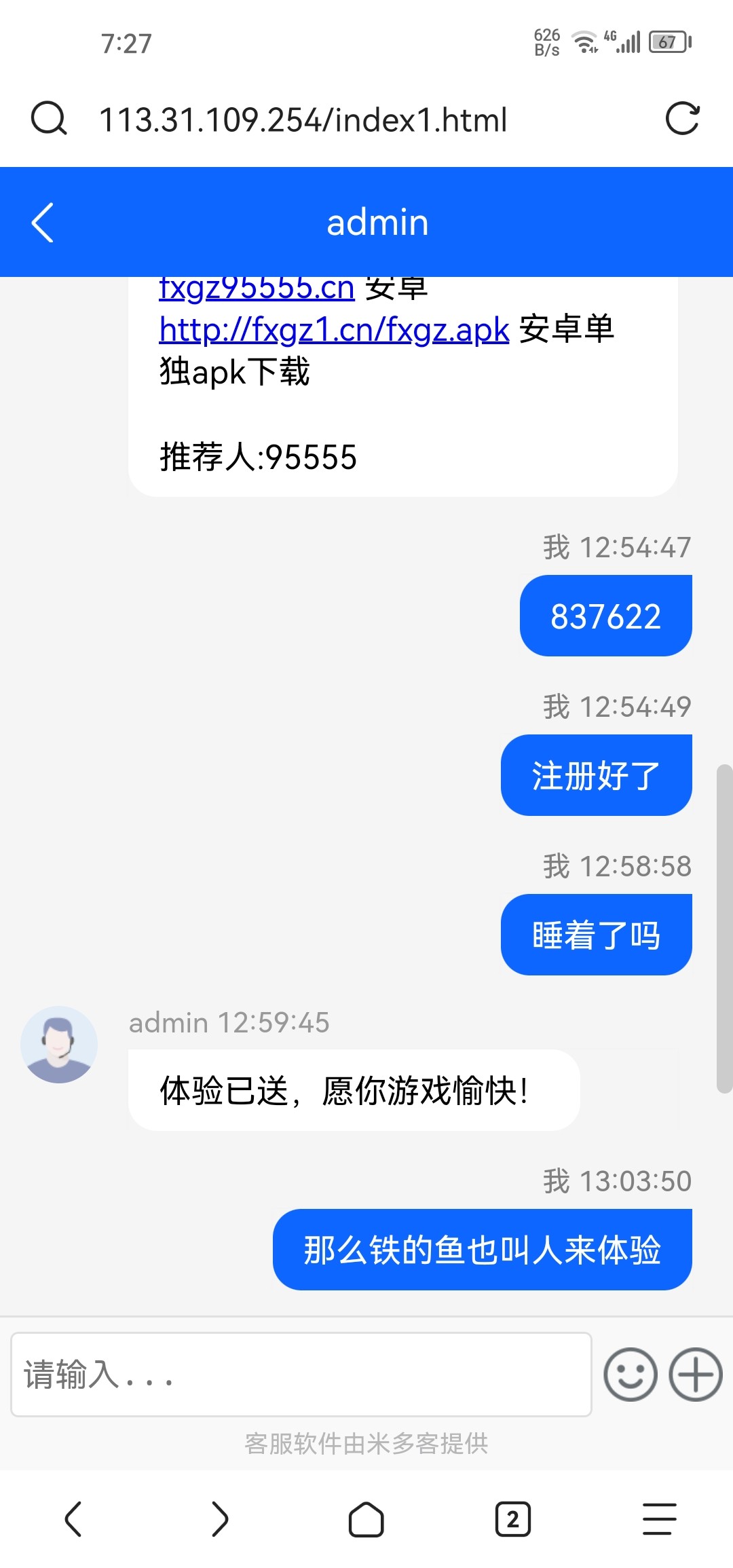The image size is (733, 1568).
Task: Tap the search icon beside the URL
Action: click(x=49, y=119)
